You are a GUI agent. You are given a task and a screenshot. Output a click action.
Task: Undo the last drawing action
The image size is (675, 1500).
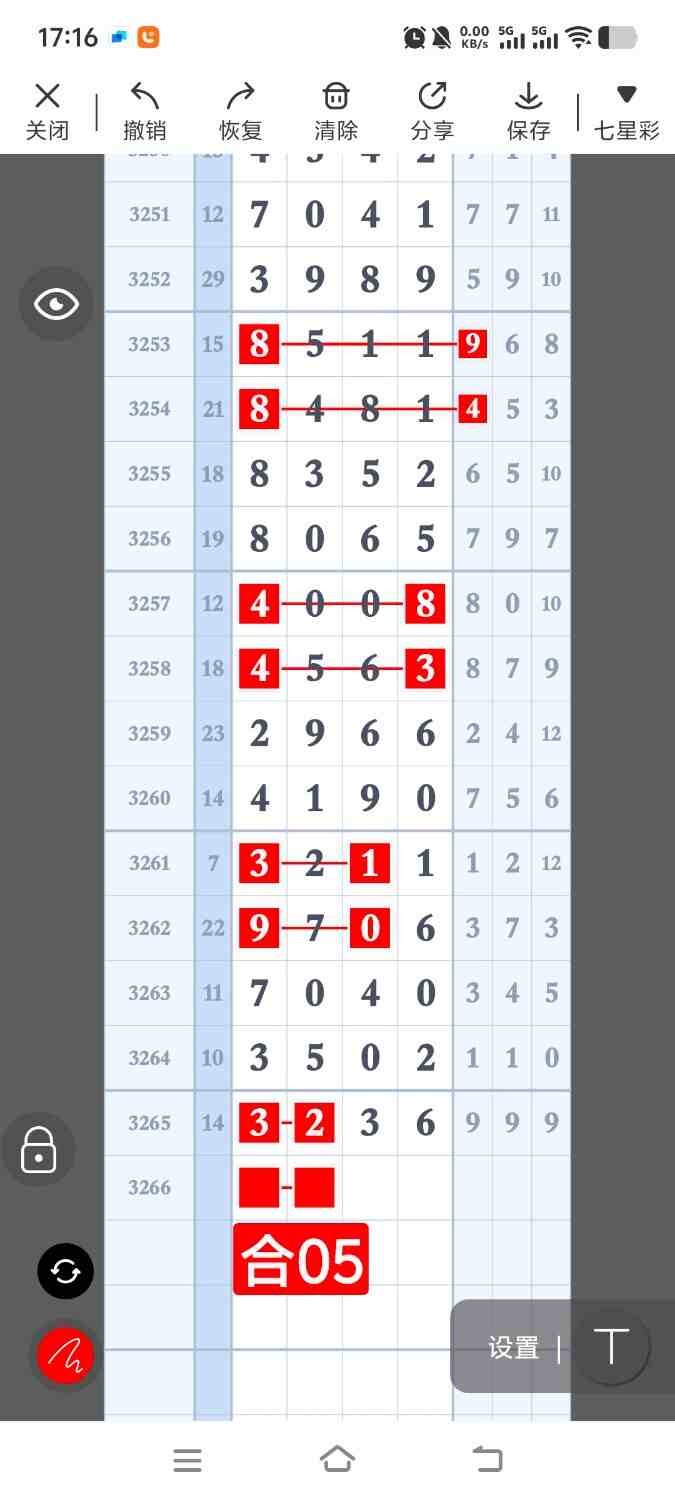[144, 111]
